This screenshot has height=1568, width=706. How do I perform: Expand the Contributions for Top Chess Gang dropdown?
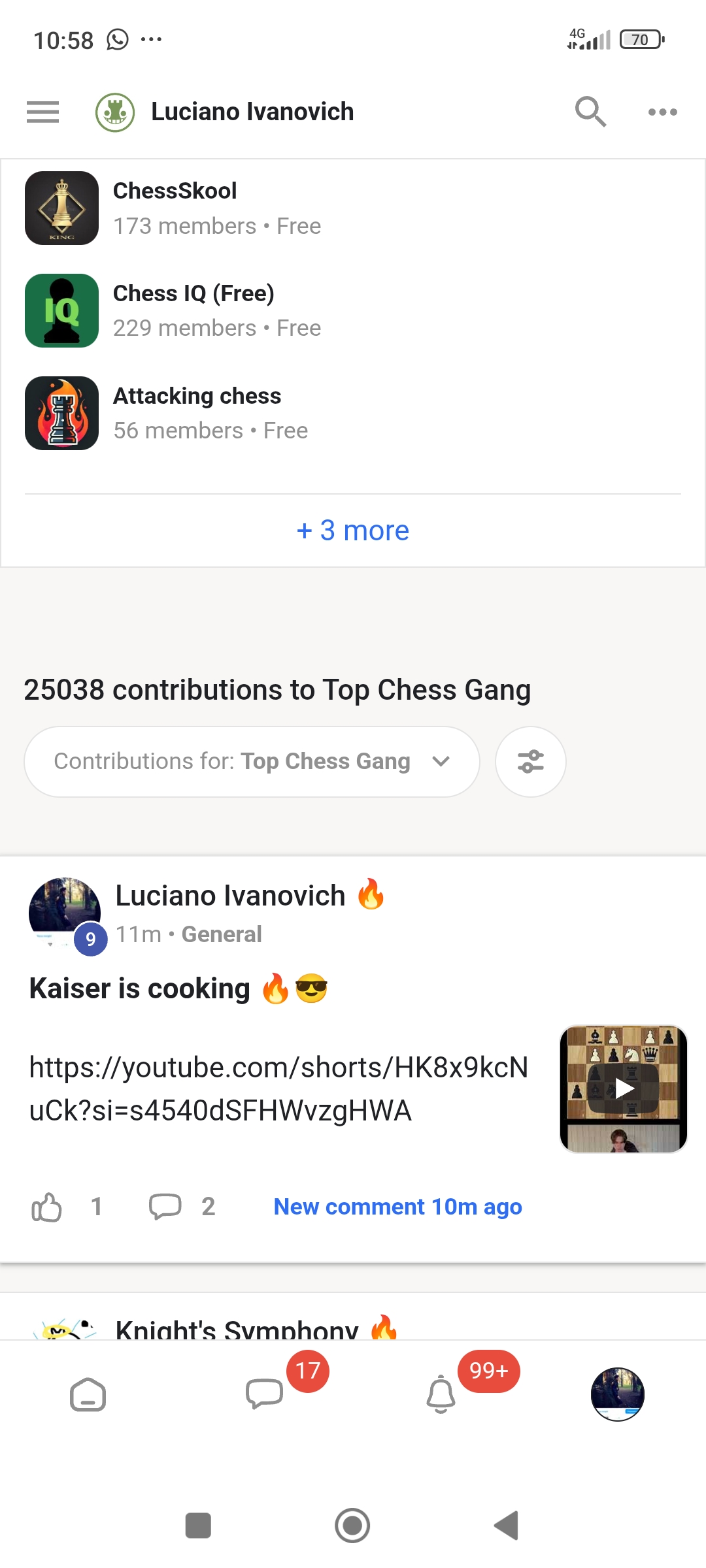[251, 761]
